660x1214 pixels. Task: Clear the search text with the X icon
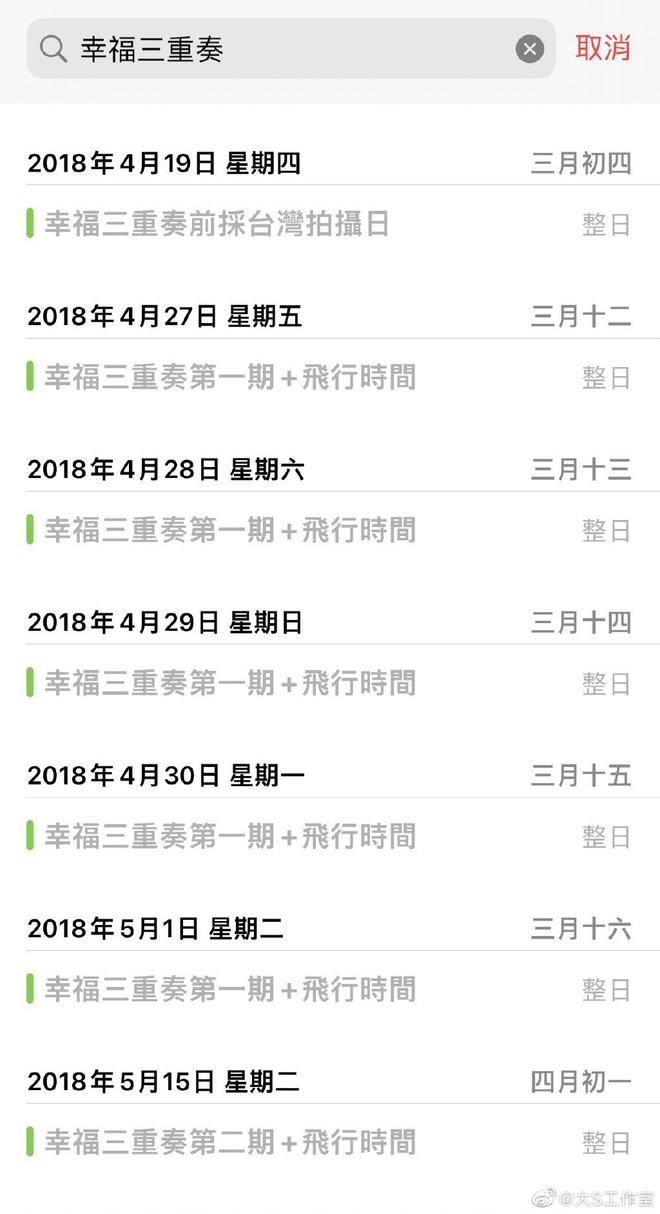(x=530, y=48)
